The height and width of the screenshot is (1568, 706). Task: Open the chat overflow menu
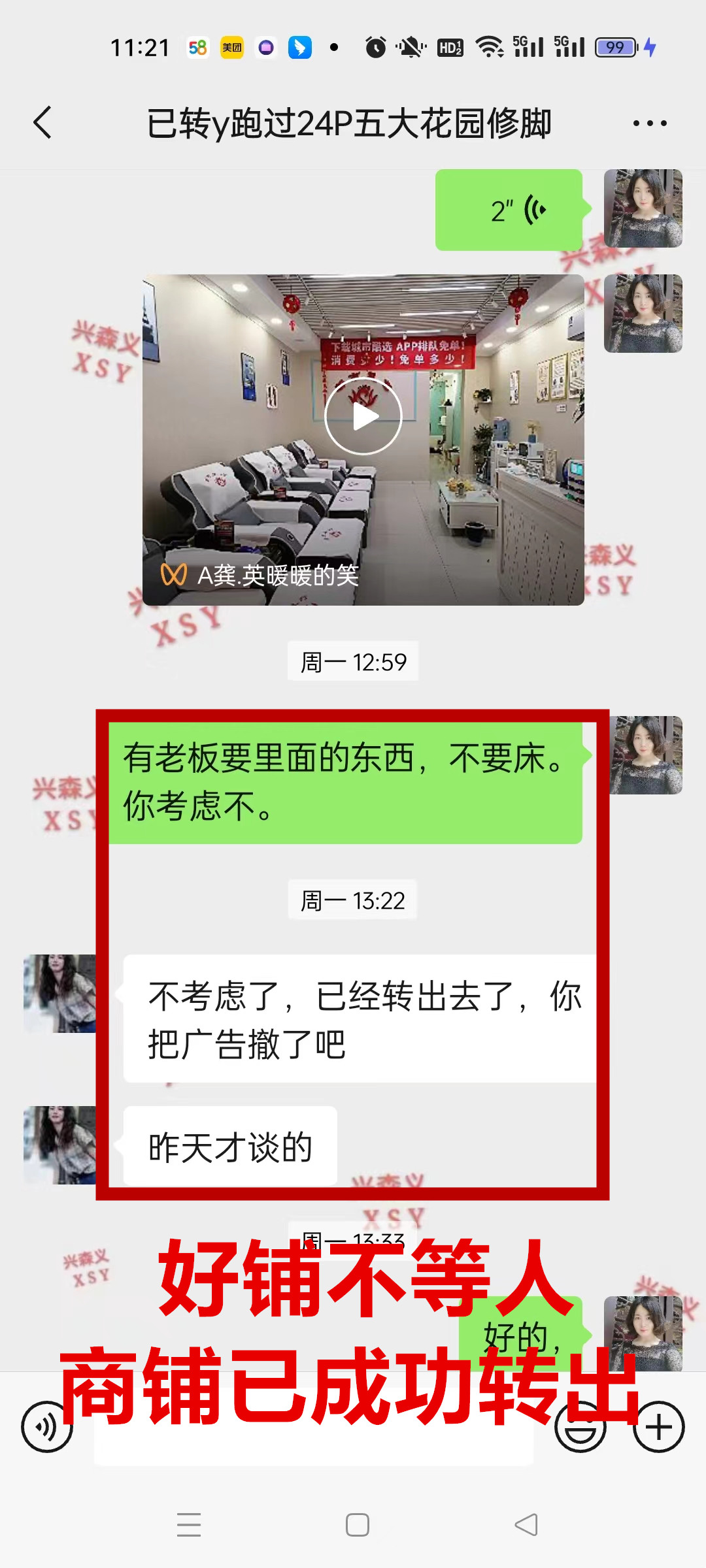649,123
